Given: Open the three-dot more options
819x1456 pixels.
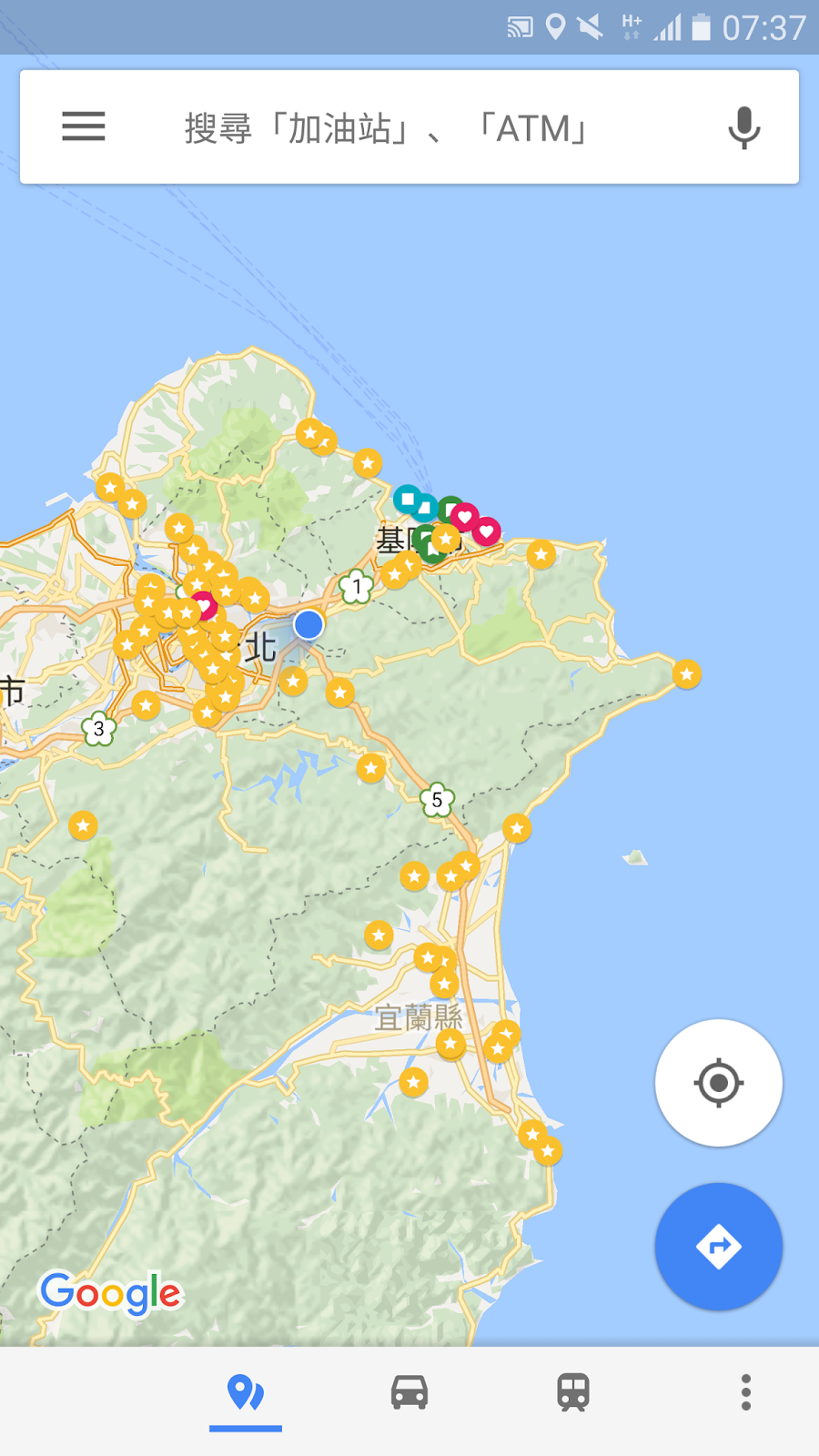Looking at the screenshot, I should (745, 1392).
